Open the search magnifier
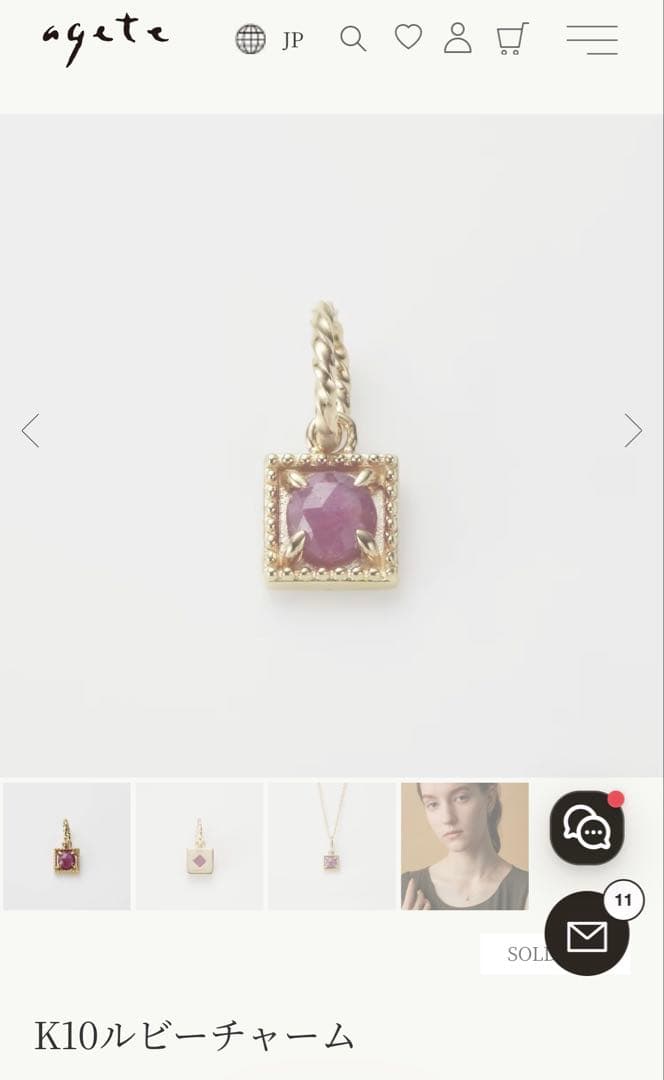 tap(353, 39)
